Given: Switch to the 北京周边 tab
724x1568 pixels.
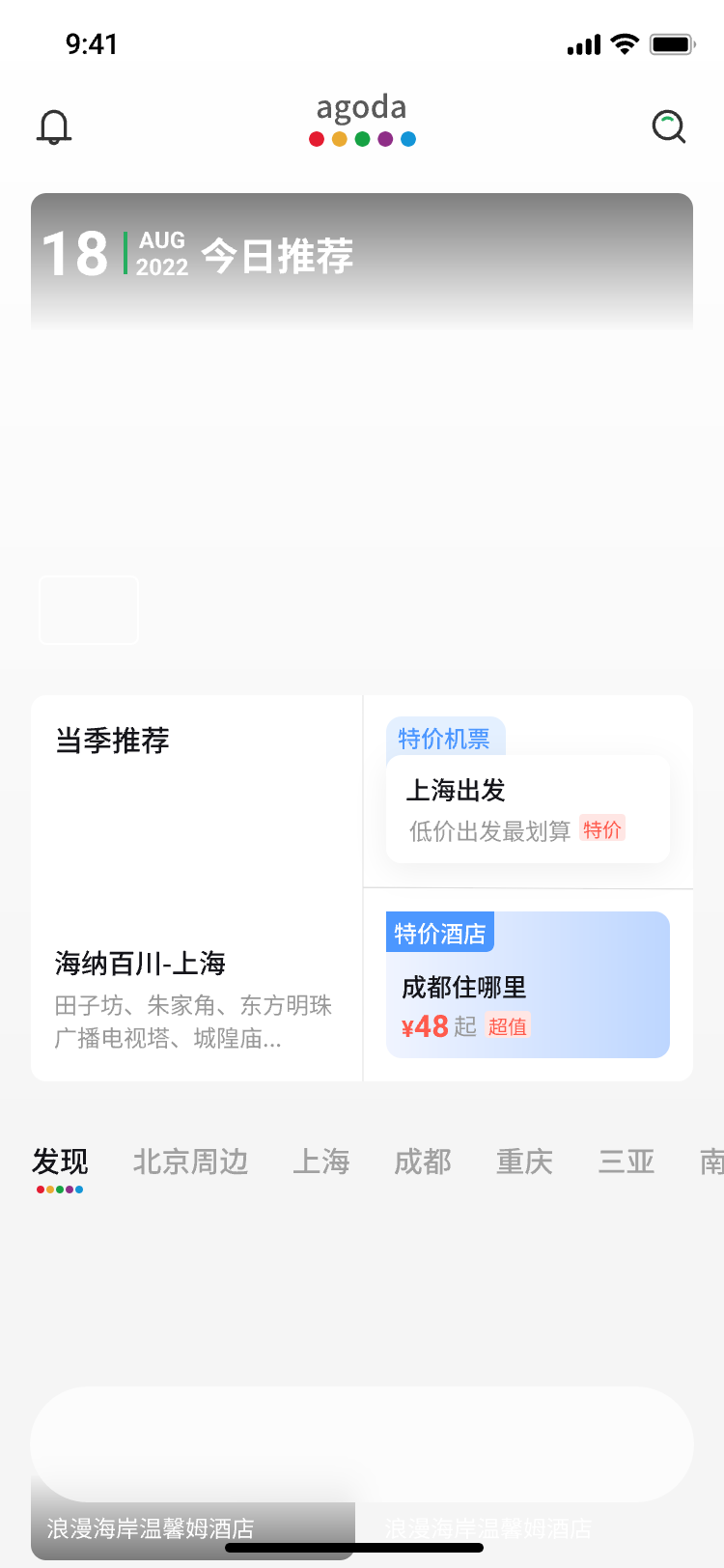Looking at the screenshot, I should point(190,1162).
